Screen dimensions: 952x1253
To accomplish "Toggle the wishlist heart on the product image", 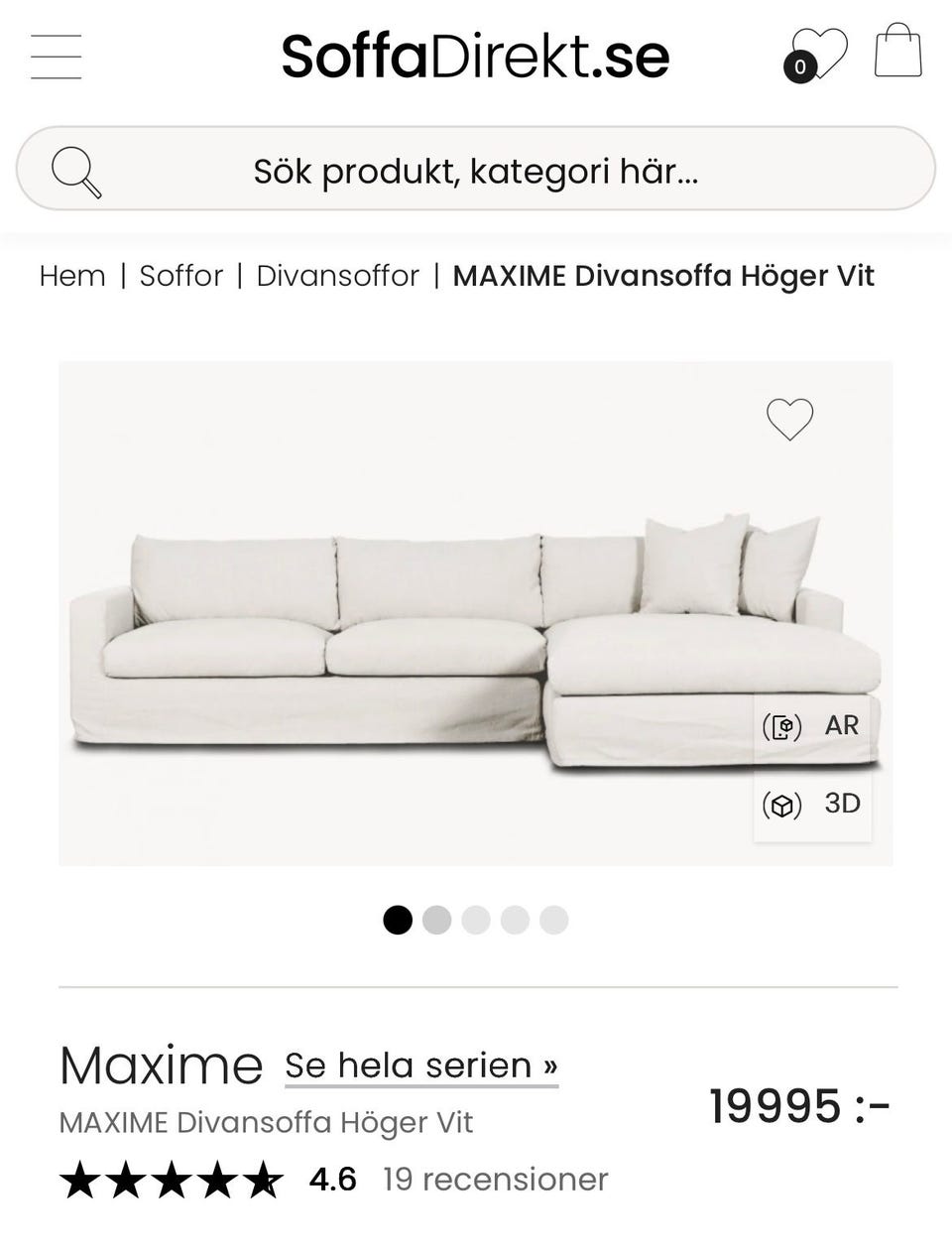I will click(790, 418).
